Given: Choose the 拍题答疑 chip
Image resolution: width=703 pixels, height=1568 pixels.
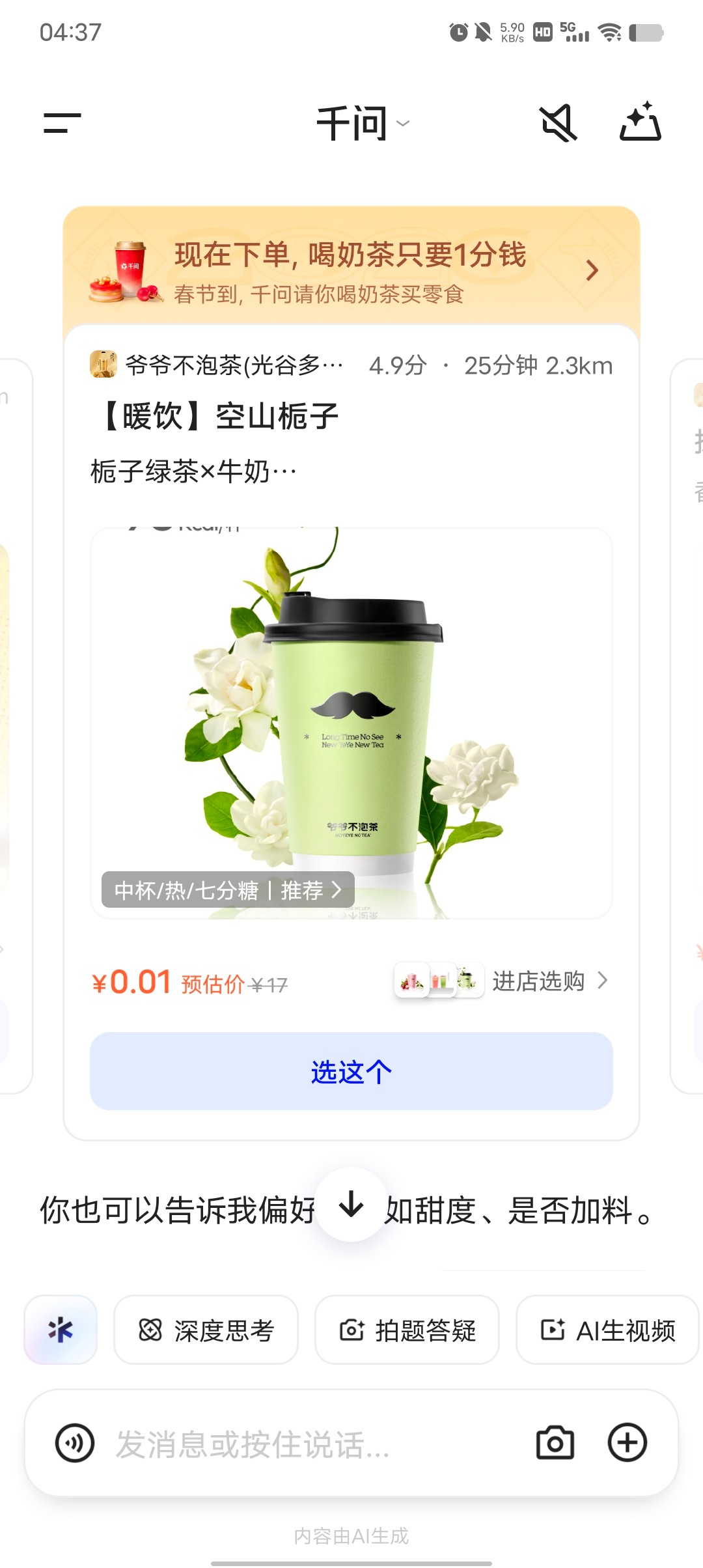Looking at the screenshot, I should 407,1330.
